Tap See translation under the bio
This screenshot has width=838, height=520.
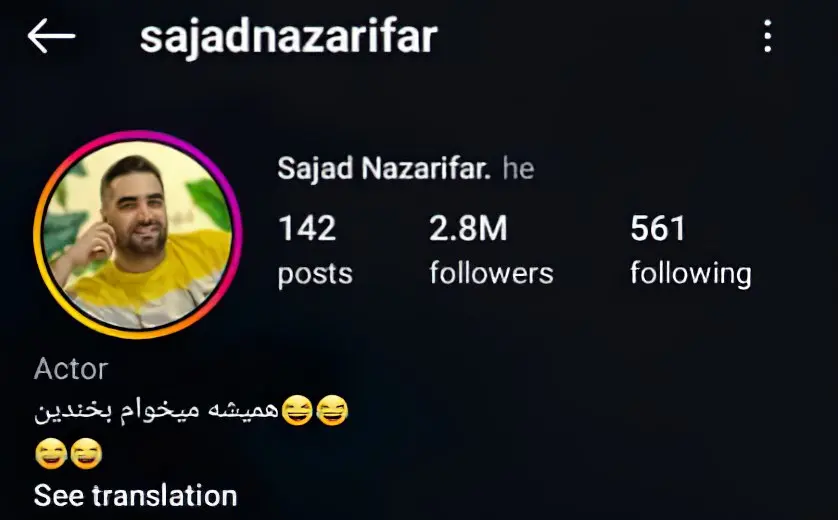pos(135,495)
